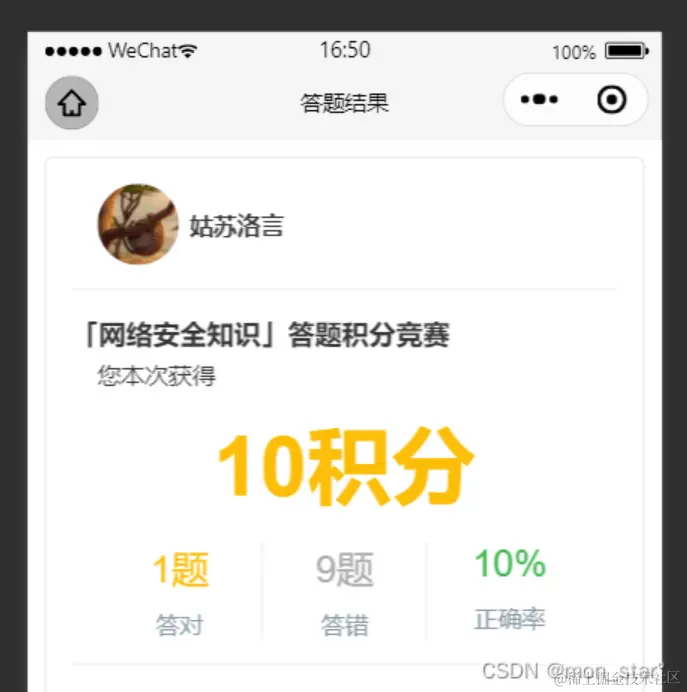
Task: Close the mini program with the circle button
Action: click(611, 100)
